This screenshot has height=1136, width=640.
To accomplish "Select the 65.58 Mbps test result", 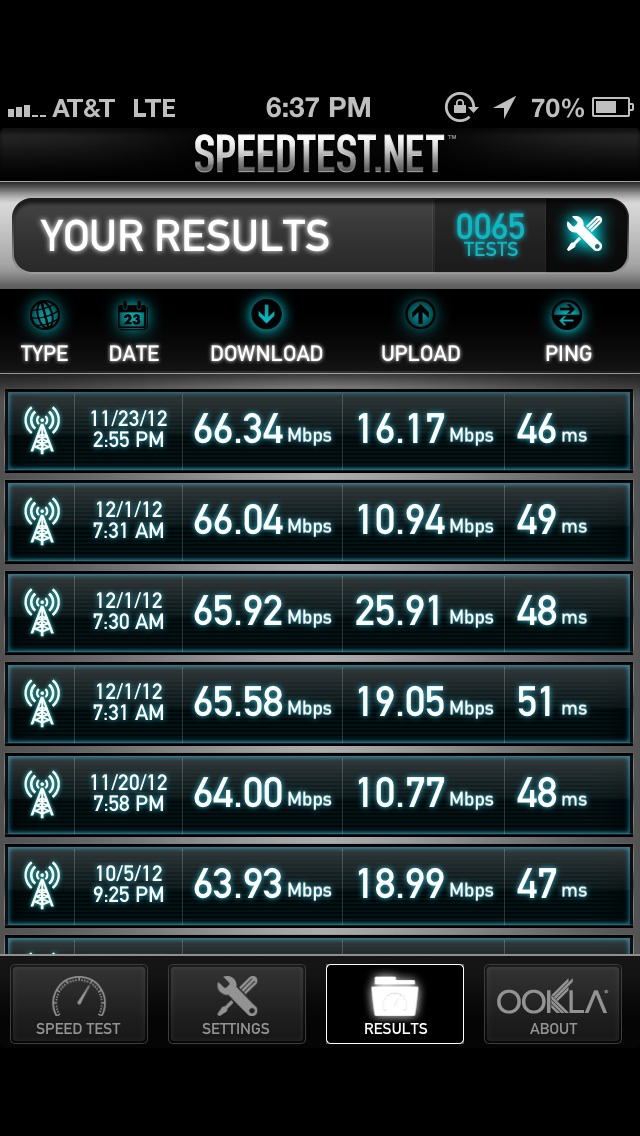I will 319,703.
